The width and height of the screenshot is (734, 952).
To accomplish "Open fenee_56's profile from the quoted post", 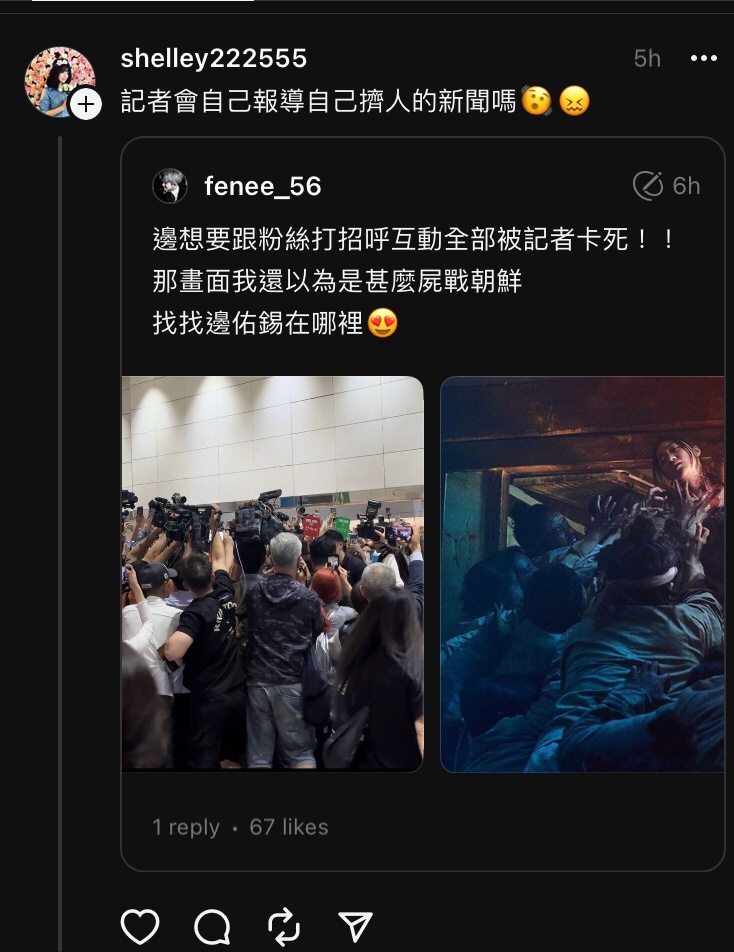I will coord(262,186).
